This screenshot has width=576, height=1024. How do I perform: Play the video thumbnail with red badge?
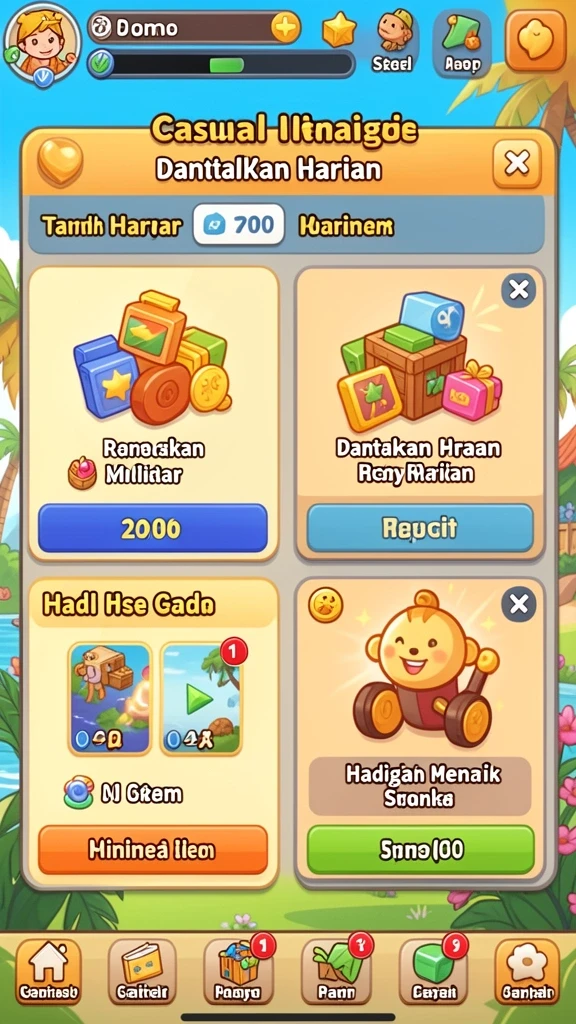(200, 699)
